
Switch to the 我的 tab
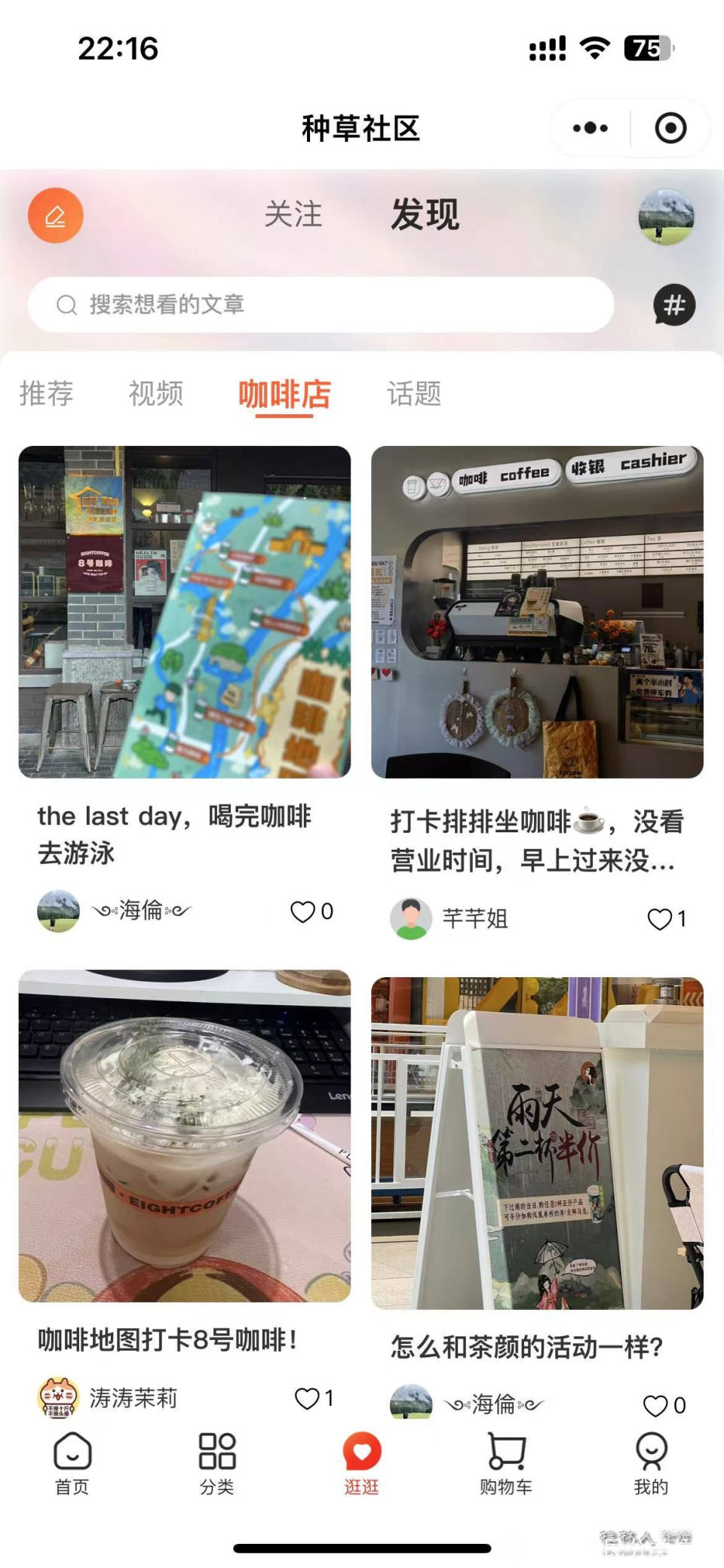(651, 1464)
